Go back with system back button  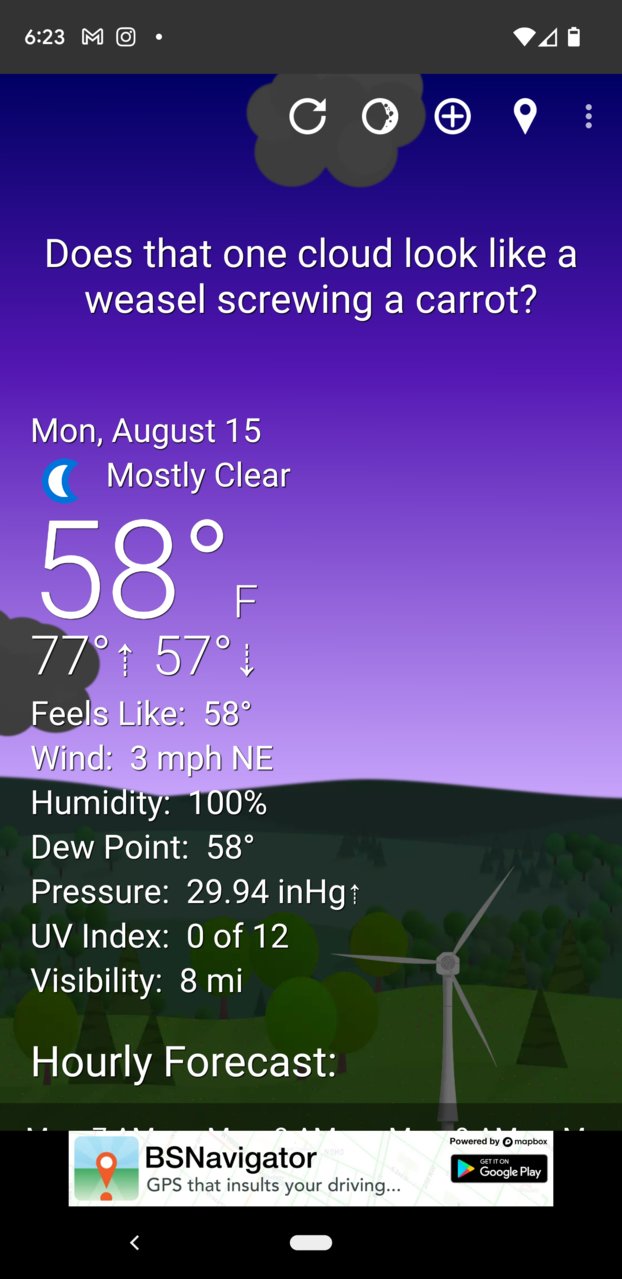134,1242
